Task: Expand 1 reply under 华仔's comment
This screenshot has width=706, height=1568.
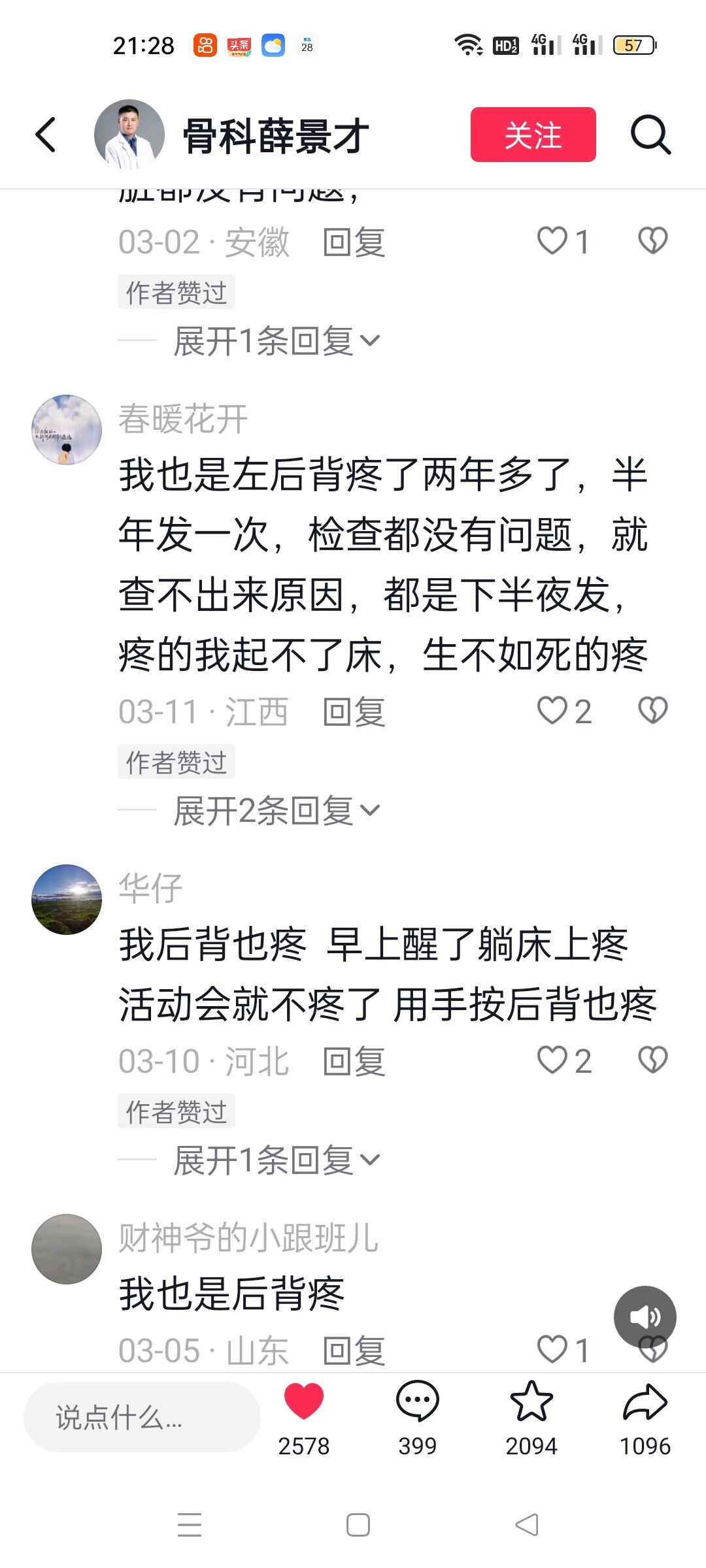Action: point(276,1160)
